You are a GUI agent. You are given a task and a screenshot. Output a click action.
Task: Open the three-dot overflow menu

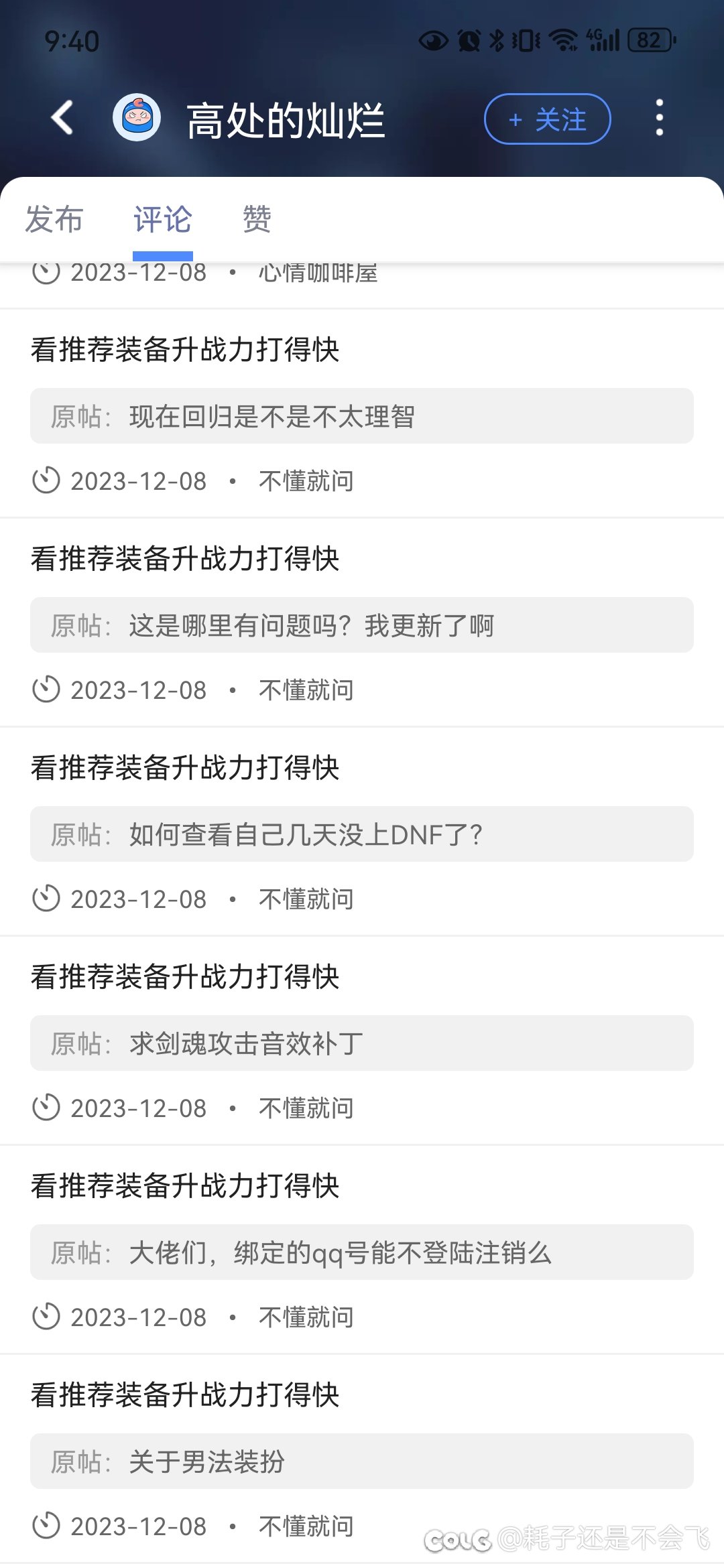coord(660,118)
